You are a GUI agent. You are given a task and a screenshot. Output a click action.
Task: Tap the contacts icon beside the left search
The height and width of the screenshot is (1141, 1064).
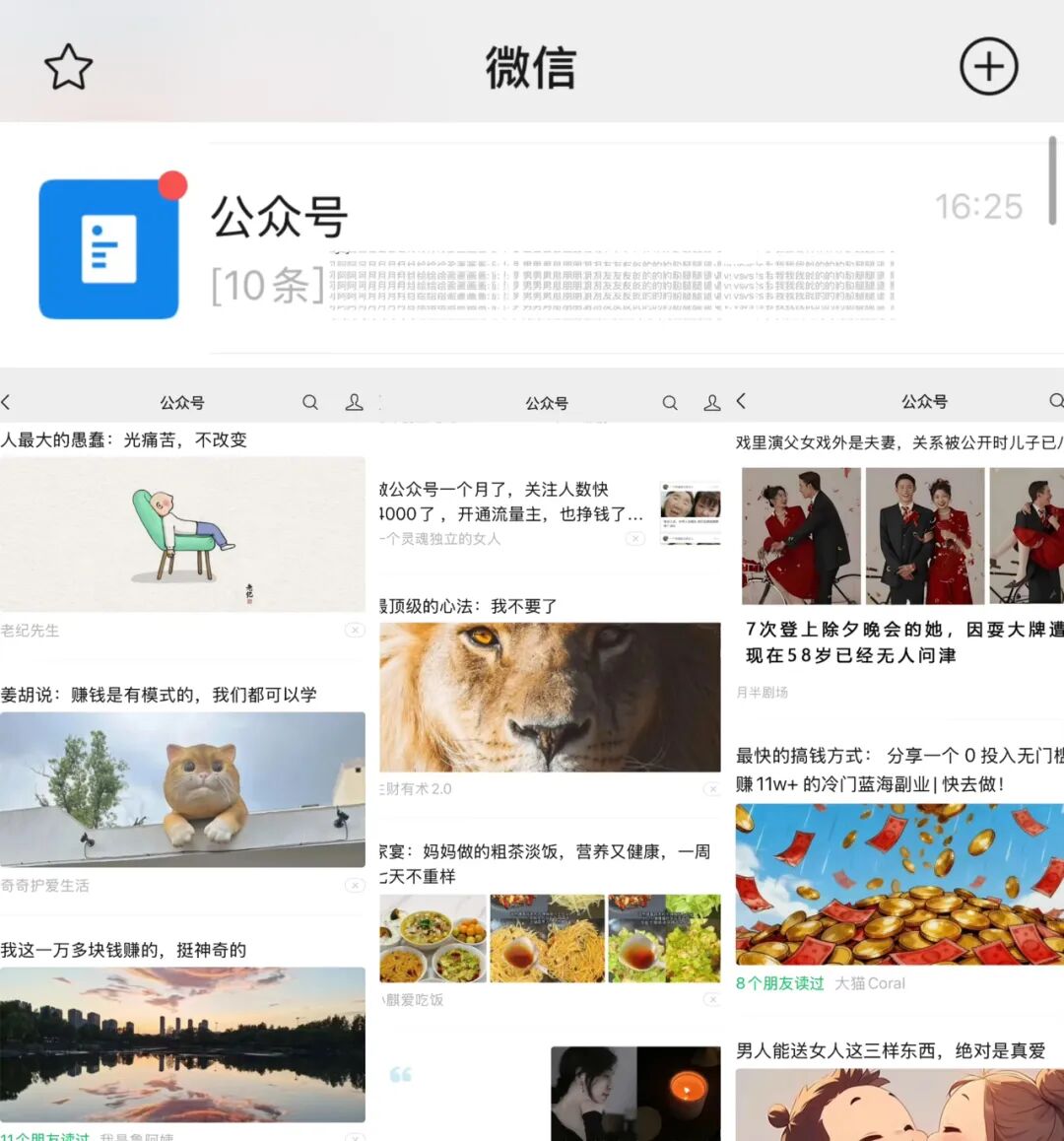click(x=354, y=402)
